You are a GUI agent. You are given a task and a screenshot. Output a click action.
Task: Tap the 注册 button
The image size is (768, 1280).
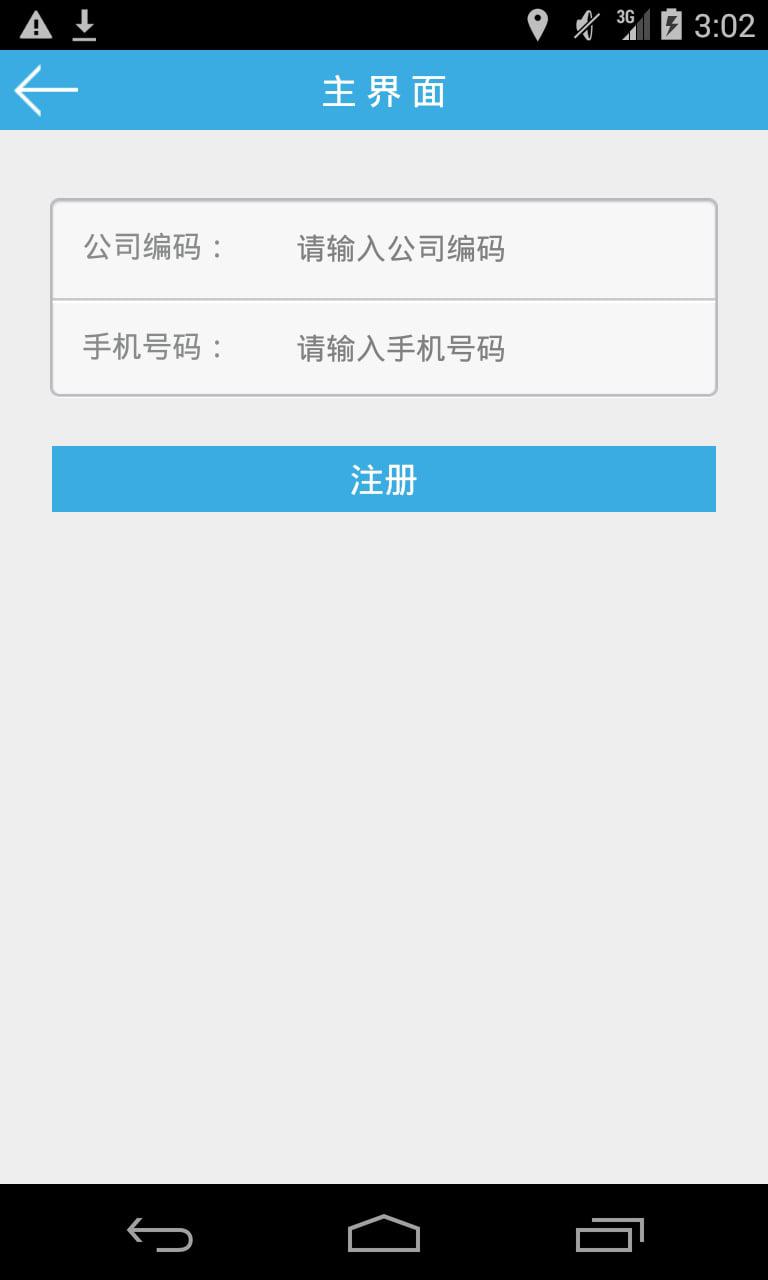[384, 479]
